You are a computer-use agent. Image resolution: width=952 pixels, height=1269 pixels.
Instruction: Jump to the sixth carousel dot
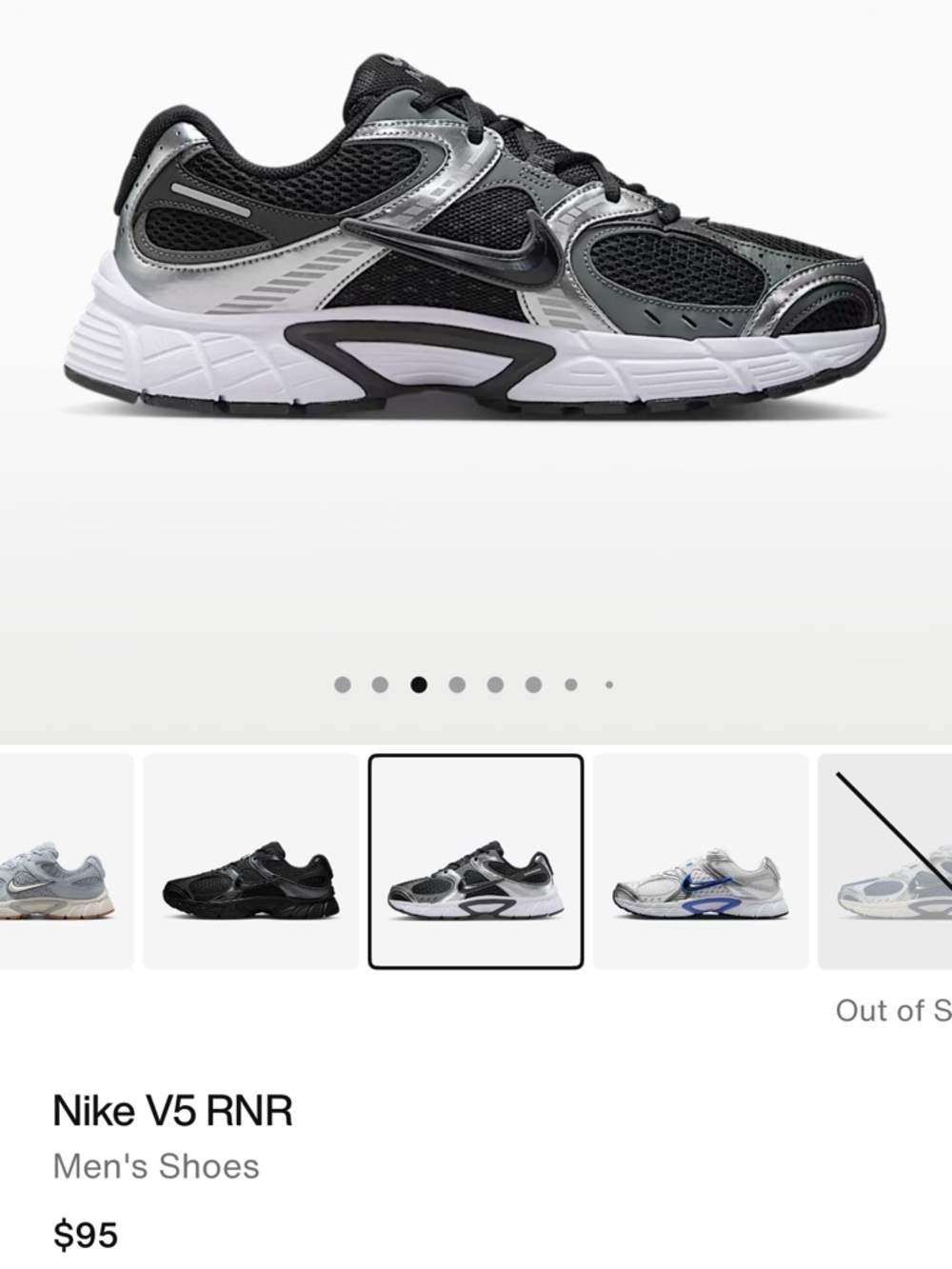click(x=531, y=682)
